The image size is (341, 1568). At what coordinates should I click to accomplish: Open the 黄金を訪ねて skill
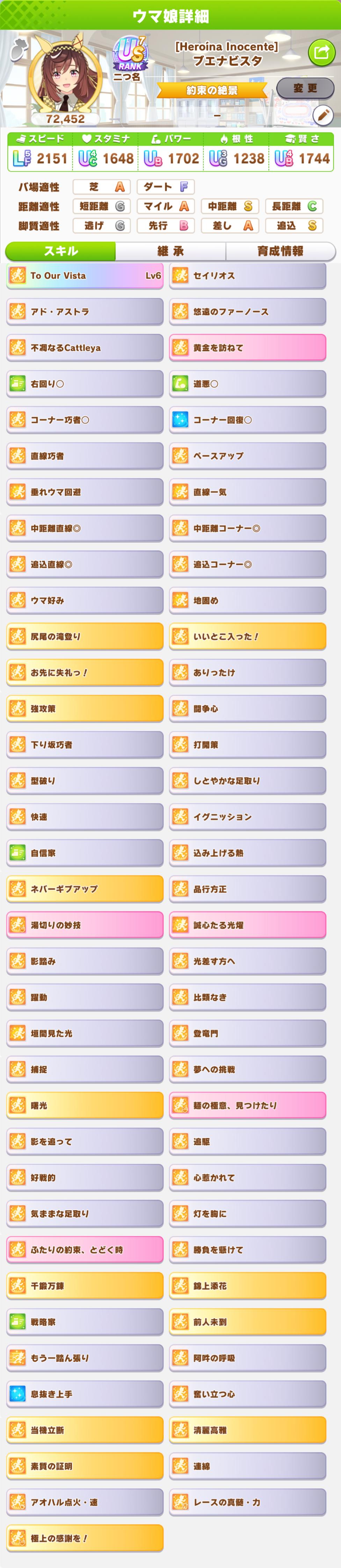[247, 348]
